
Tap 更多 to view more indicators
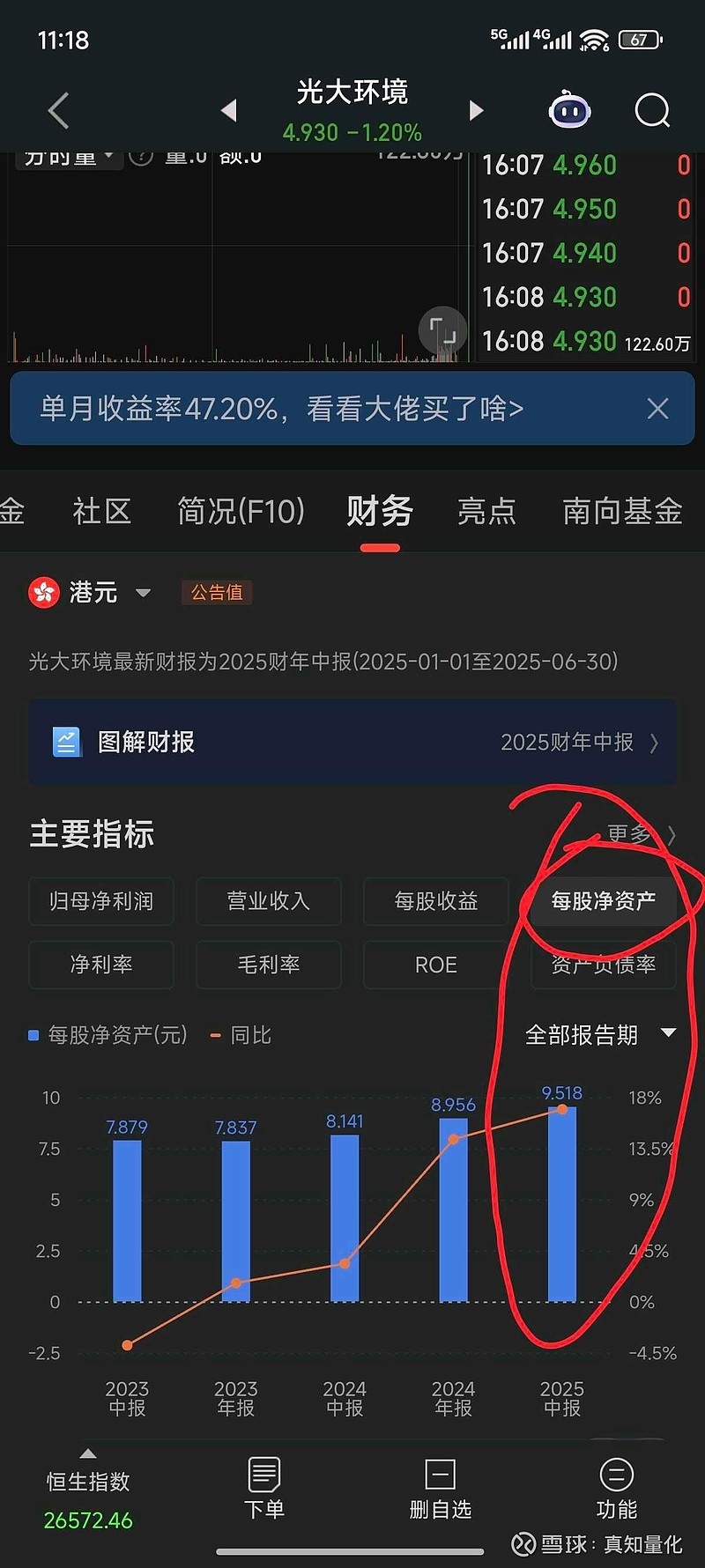pyautogui.click(x=629, y=833)
